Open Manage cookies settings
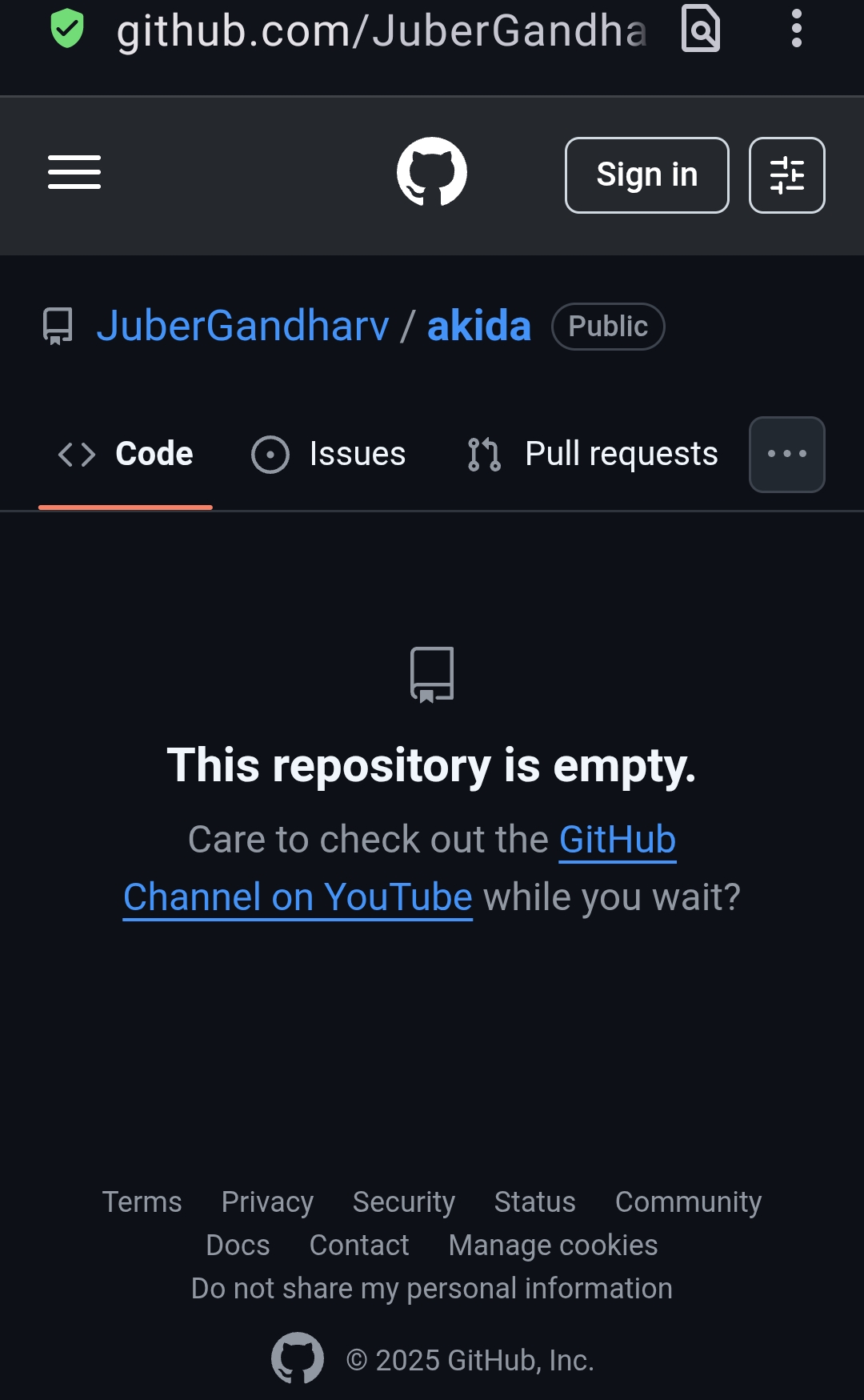The width and height of the screenshot is (864, 1400). click(x=553, y=1245)
